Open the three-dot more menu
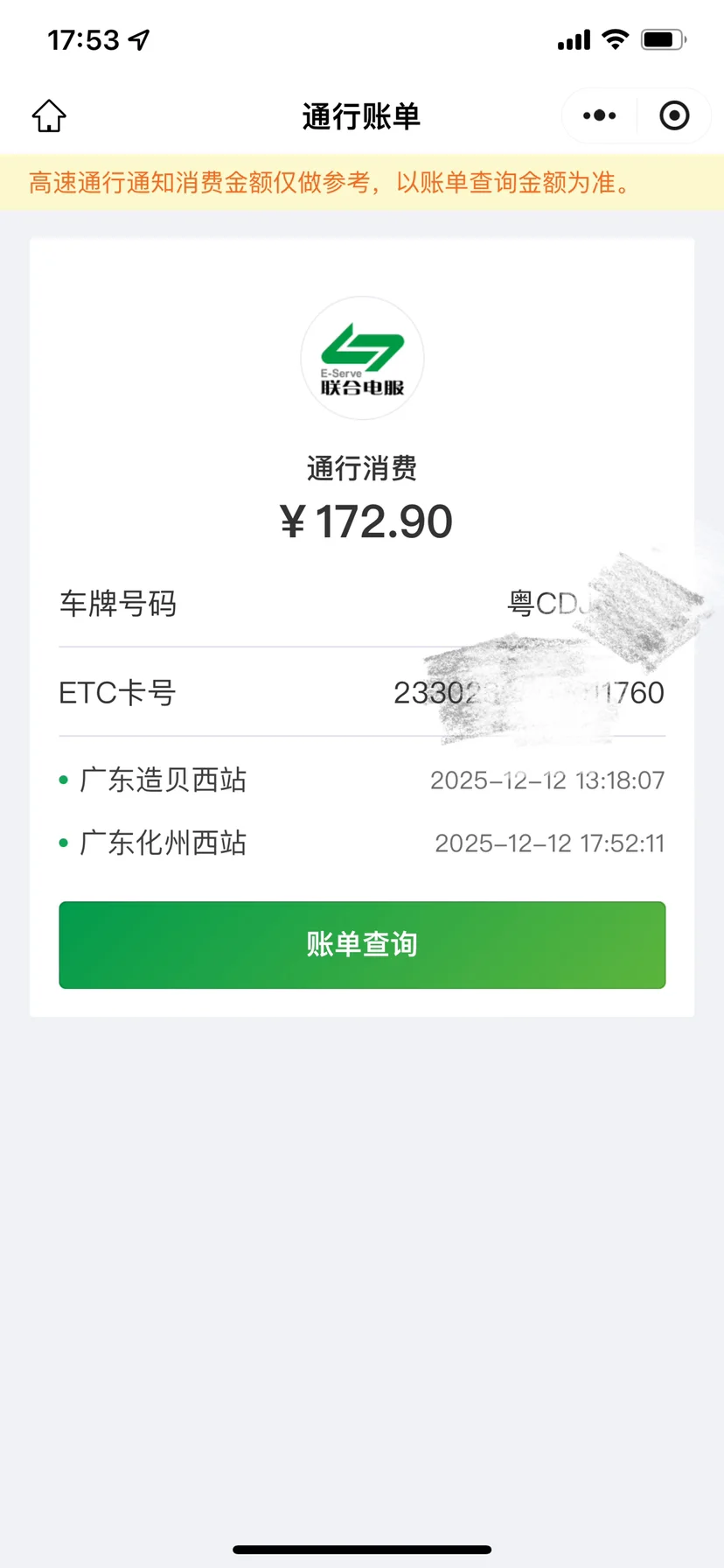This screenshot has width=724, height=1568. coord(599,115)
